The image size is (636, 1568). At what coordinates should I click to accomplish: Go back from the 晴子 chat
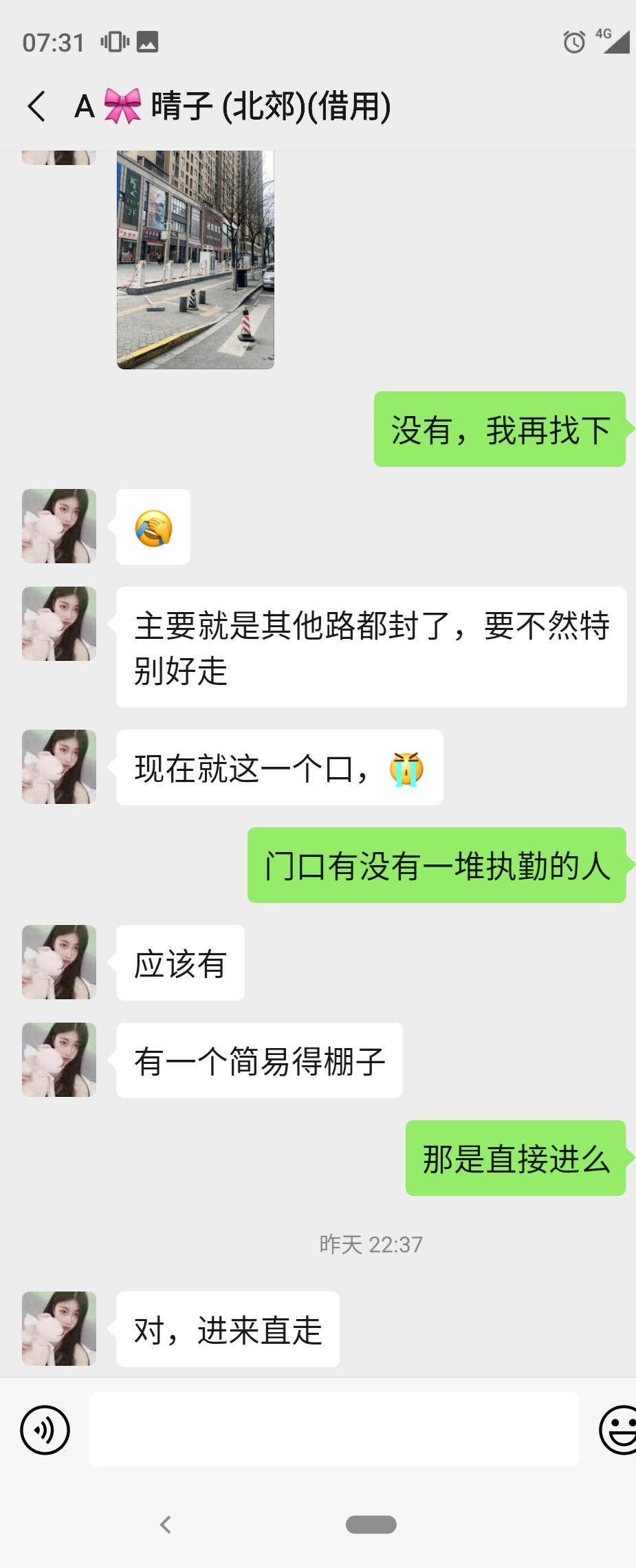coord(37,107)
